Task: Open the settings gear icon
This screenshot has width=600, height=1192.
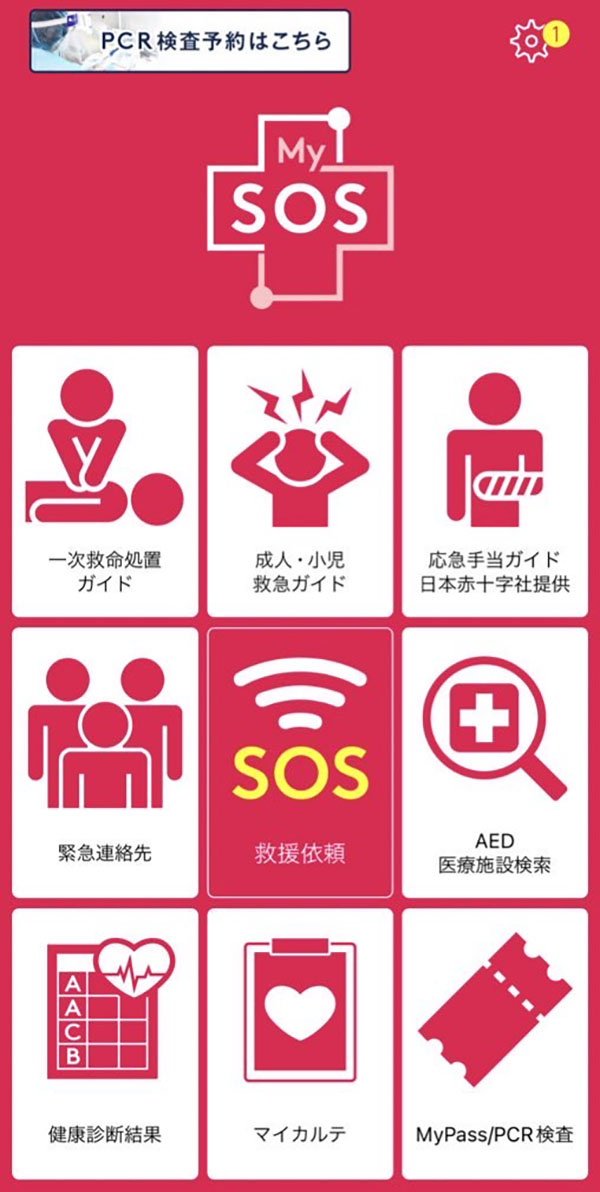Action: (529, 43)
